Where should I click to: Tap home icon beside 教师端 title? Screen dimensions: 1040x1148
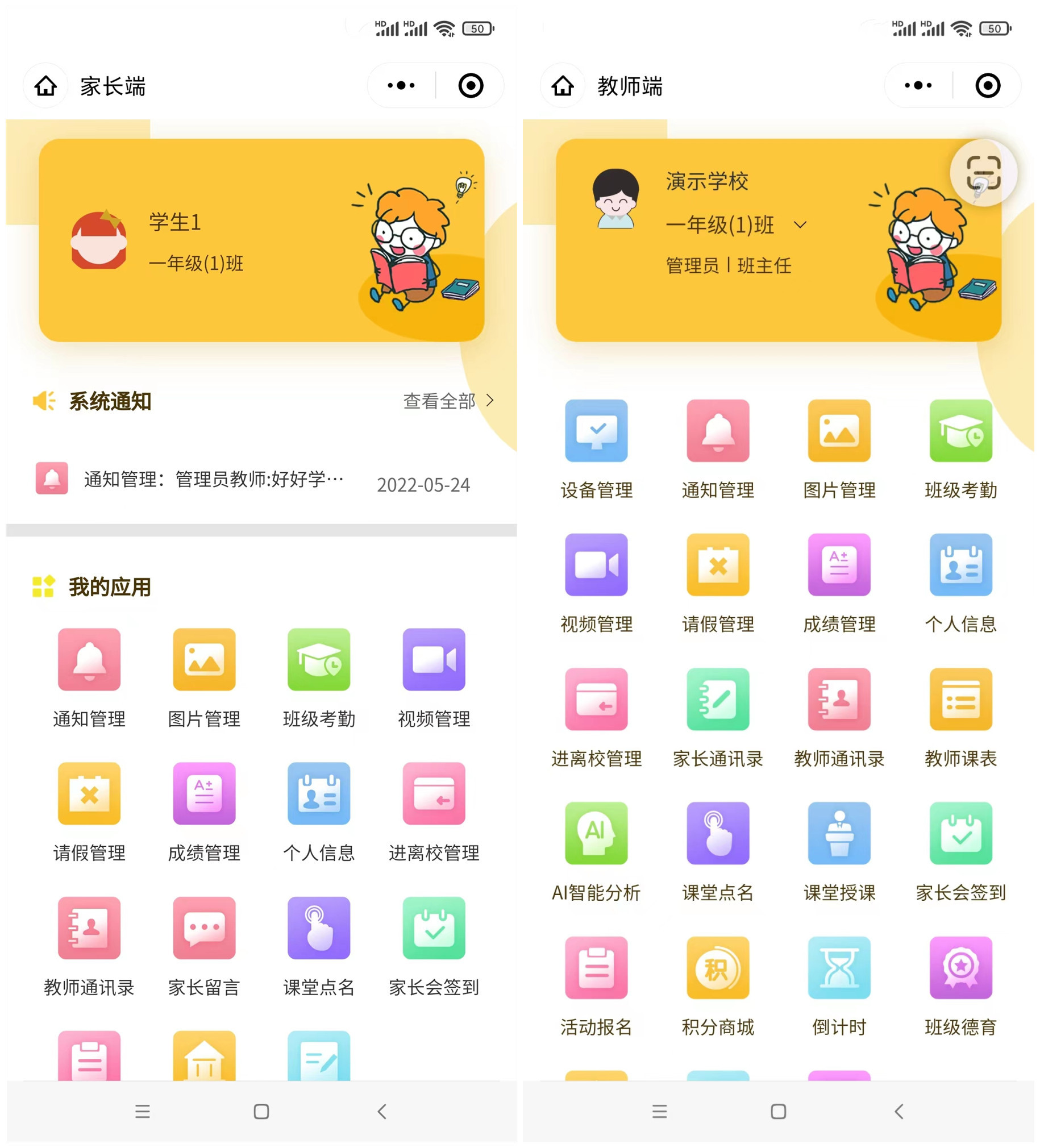(x=562, y=86)
